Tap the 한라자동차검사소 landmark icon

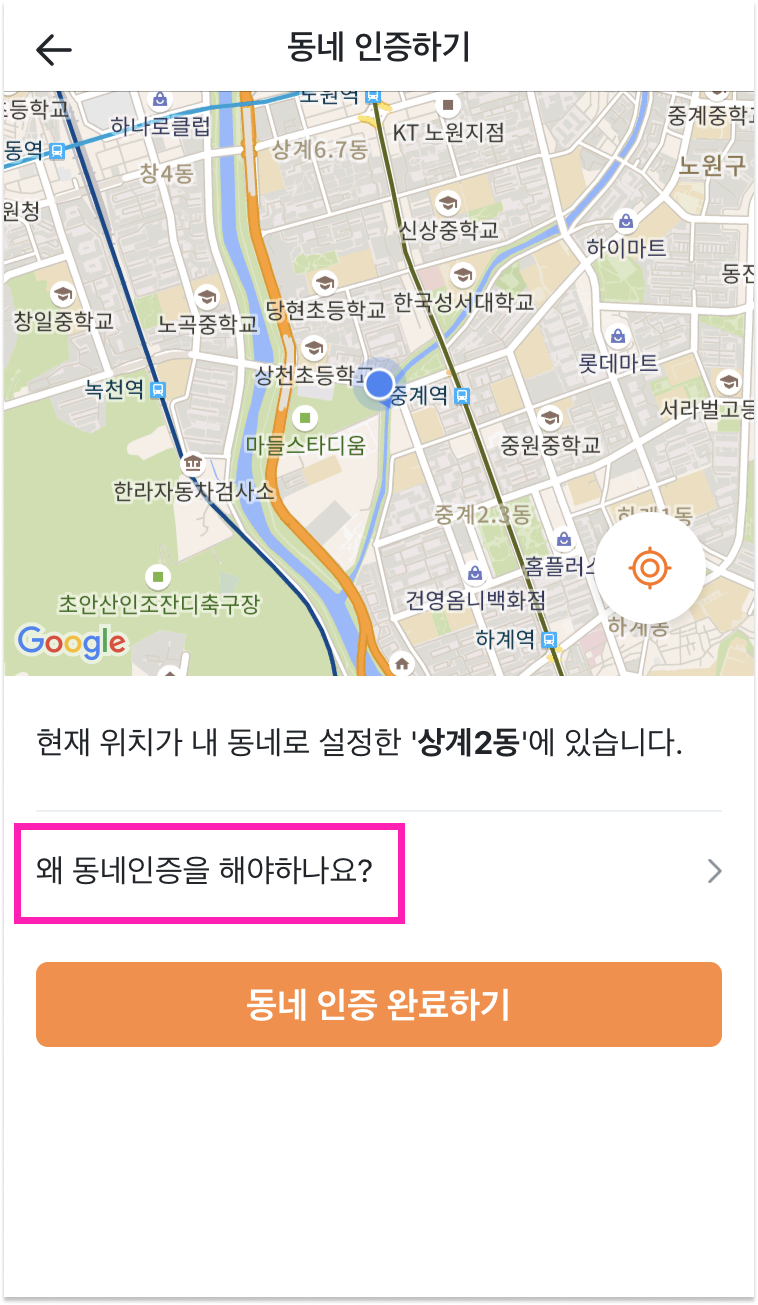[193, 464]
